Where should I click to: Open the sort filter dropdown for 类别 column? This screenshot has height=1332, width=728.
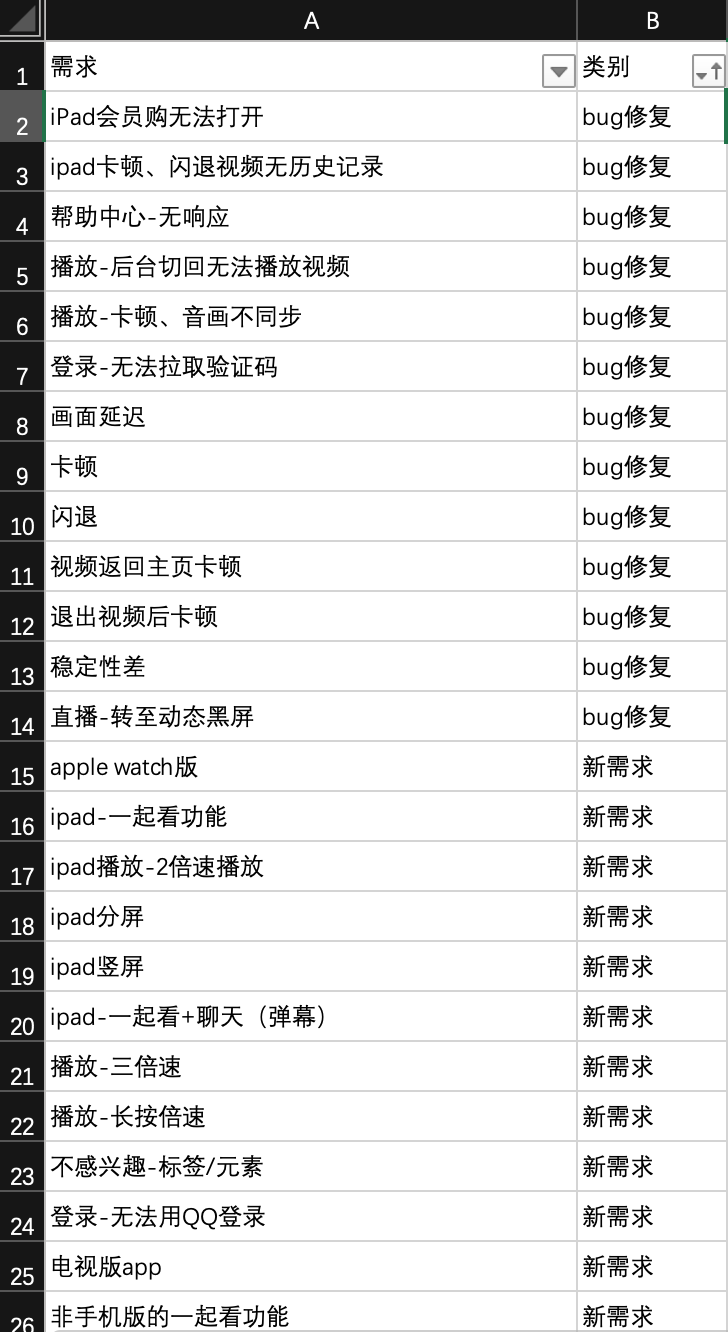click(708, 71)
